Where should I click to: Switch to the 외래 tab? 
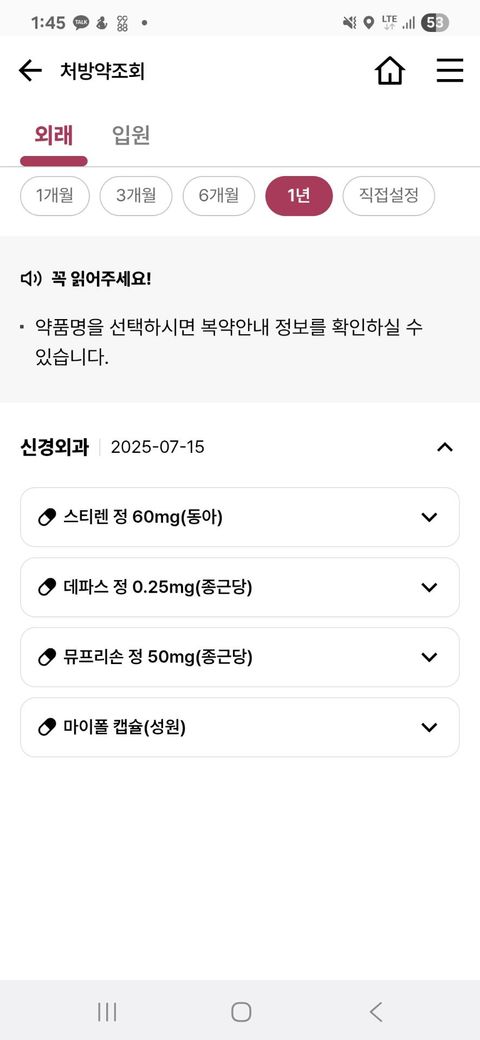[x=54, y=136]
